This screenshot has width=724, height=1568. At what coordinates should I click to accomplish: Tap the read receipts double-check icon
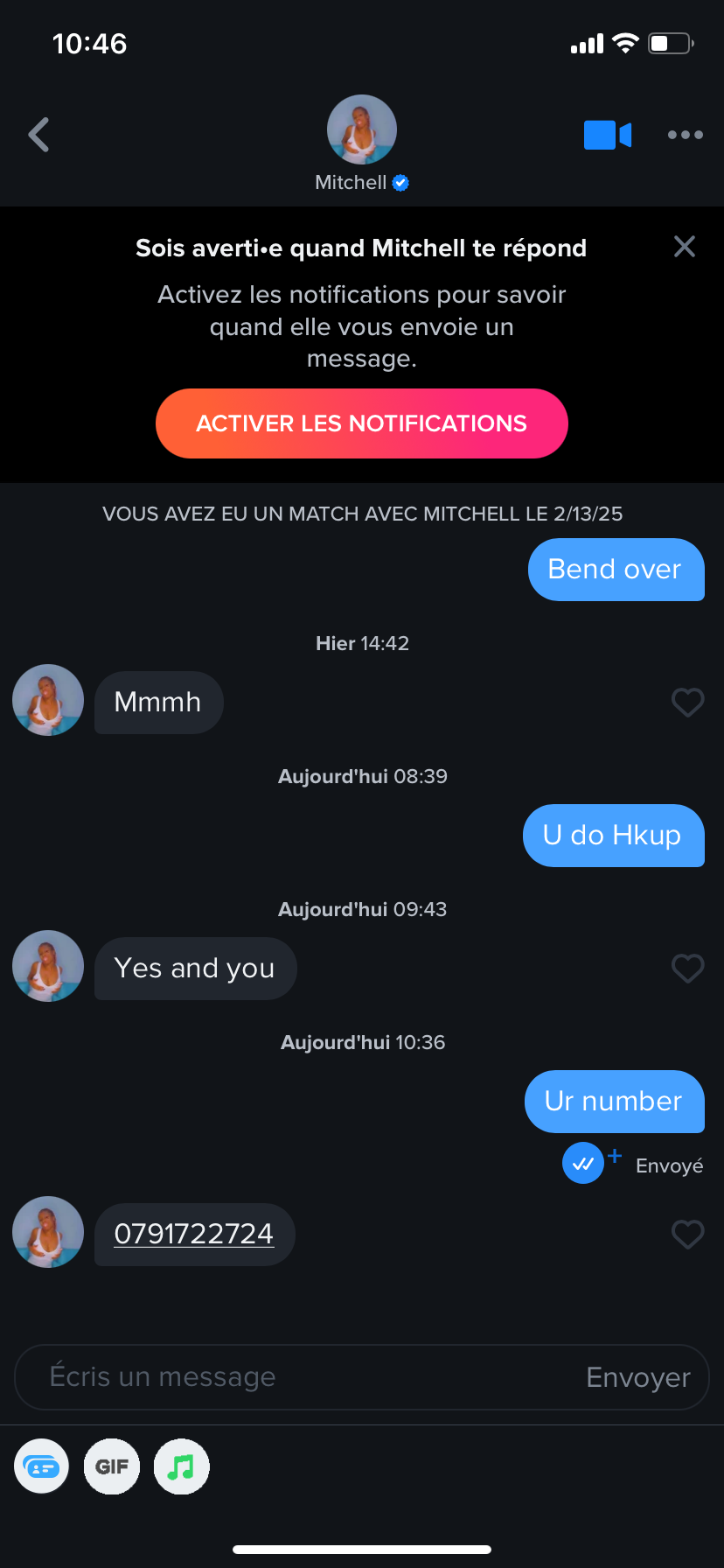click(583, 1164)
